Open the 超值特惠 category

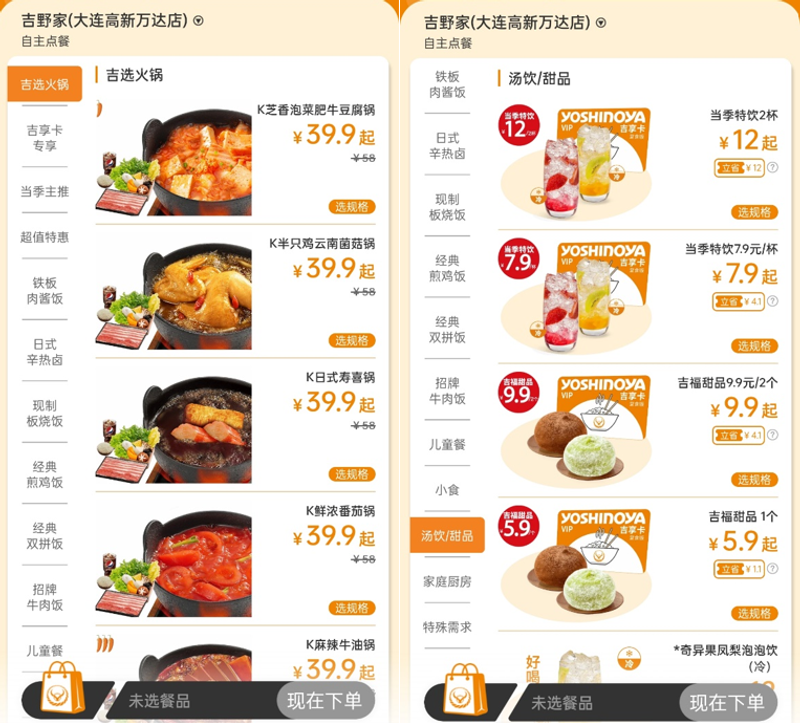click(x=44, y=237)
